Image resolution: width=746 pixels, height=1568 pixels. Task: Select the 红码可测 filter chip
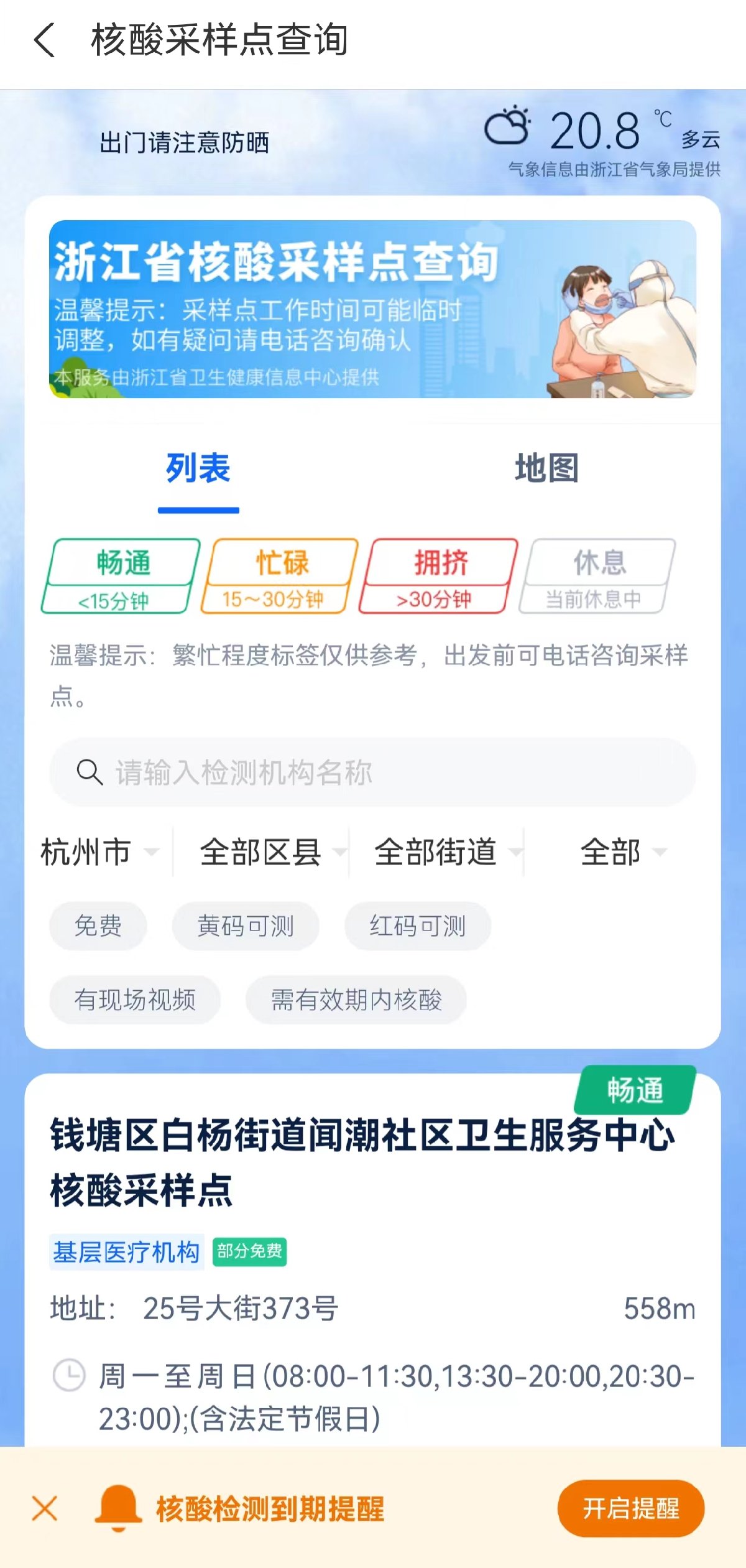pyautogui.click(x=418, y=925)
